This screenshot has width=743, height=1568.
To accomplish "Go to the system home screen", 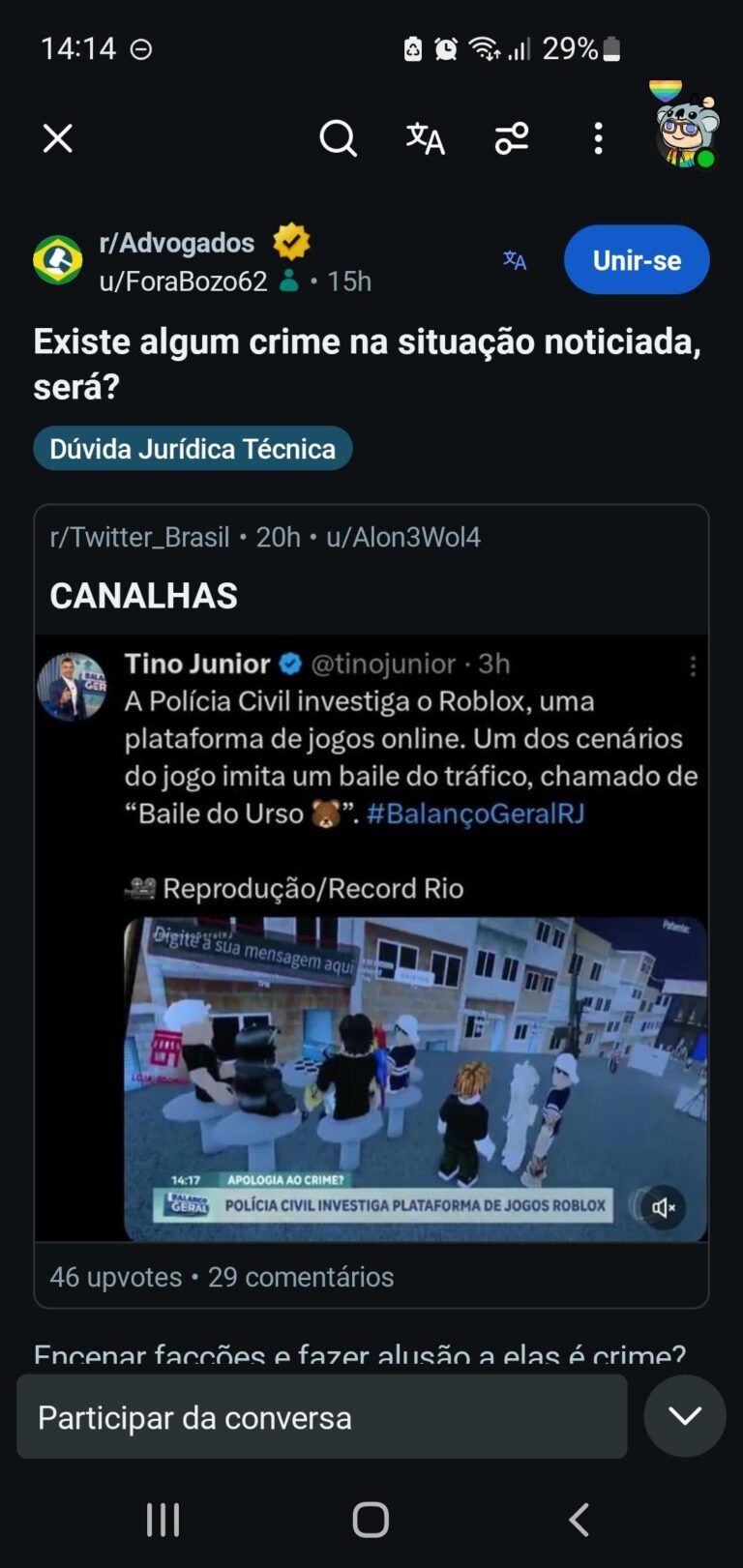I will coord(371,1520).
